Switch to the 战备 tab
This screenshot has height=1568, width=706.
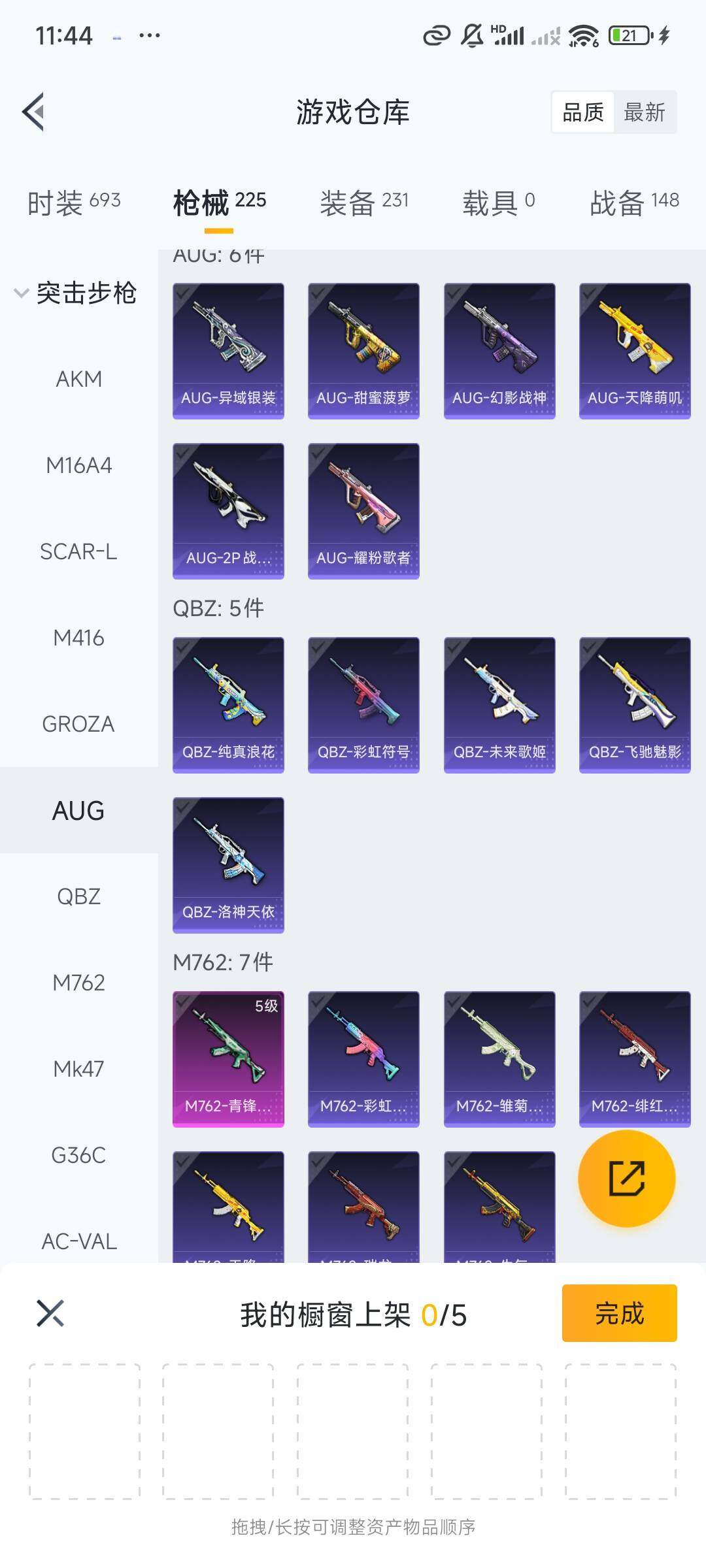[x=633, y=202]
